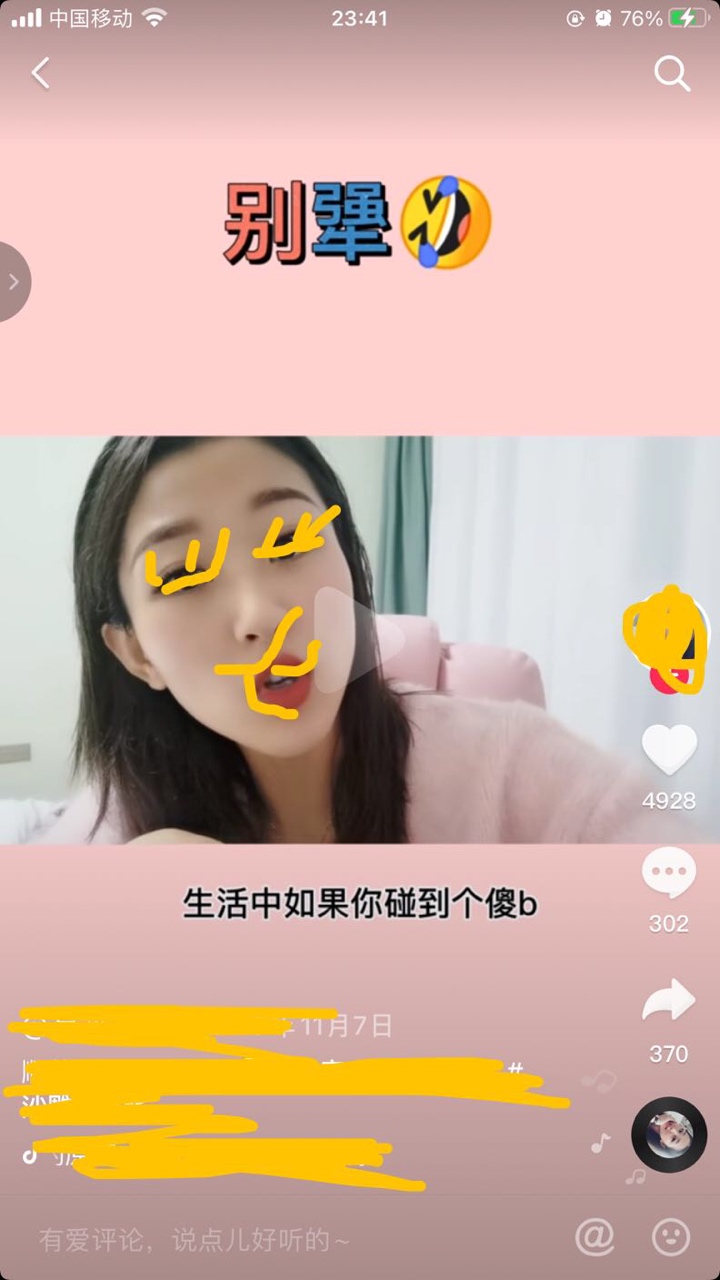Open the emoji picker smiley
This screenshot has height=1280, width=720.
point(671,1238)
